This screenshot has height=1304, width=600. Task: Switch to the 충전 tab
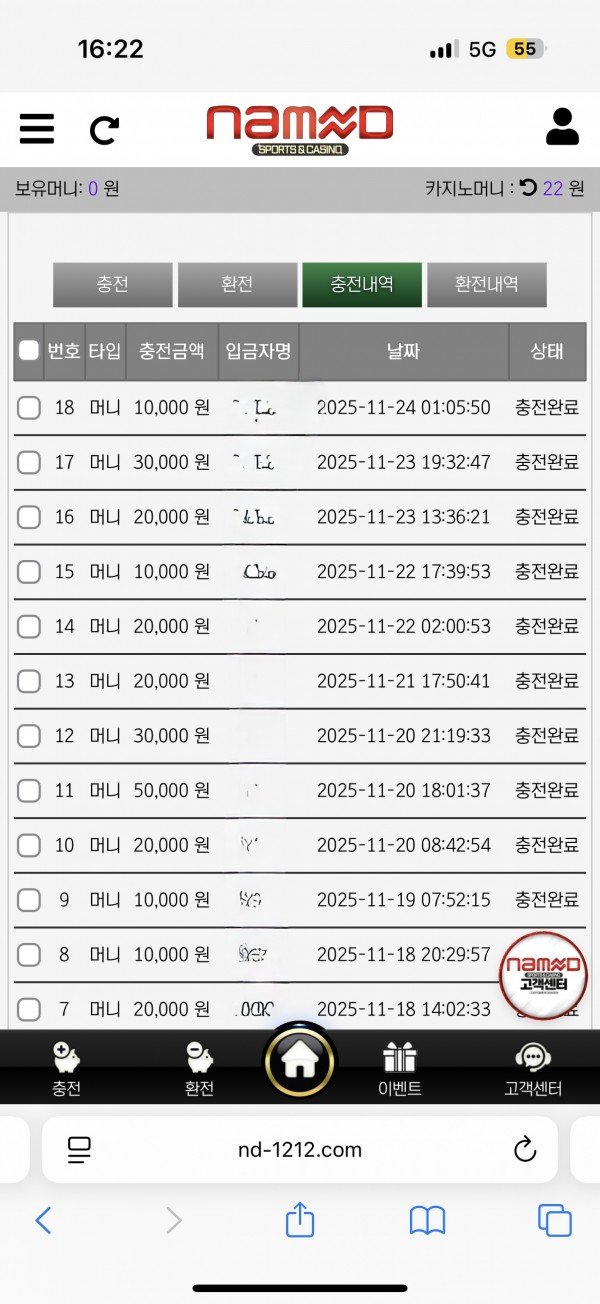click(x=112, y=284)
